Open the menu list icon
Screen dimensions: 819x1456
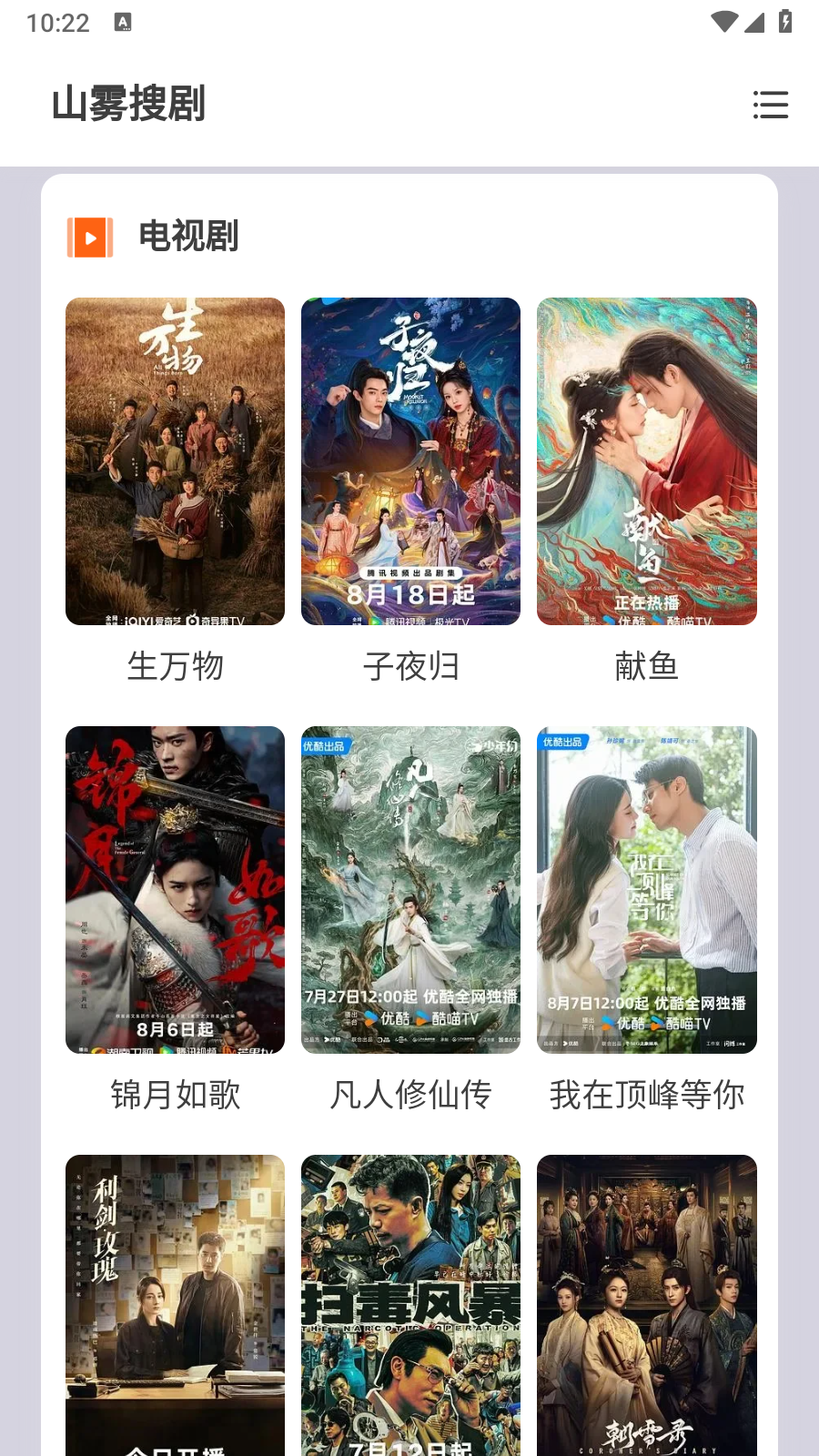pos(770,105)
